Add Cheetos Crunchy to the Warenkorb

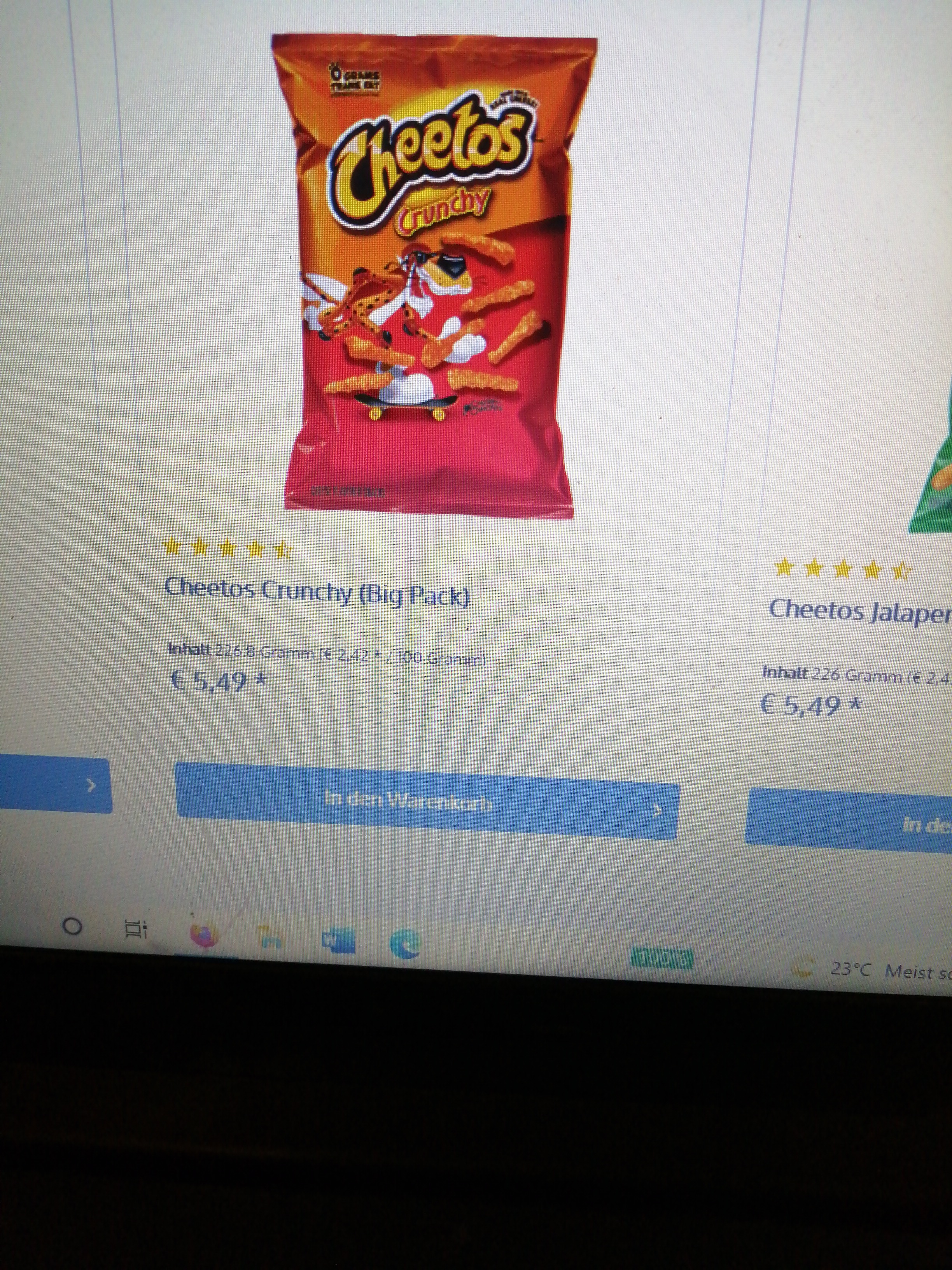427,801
